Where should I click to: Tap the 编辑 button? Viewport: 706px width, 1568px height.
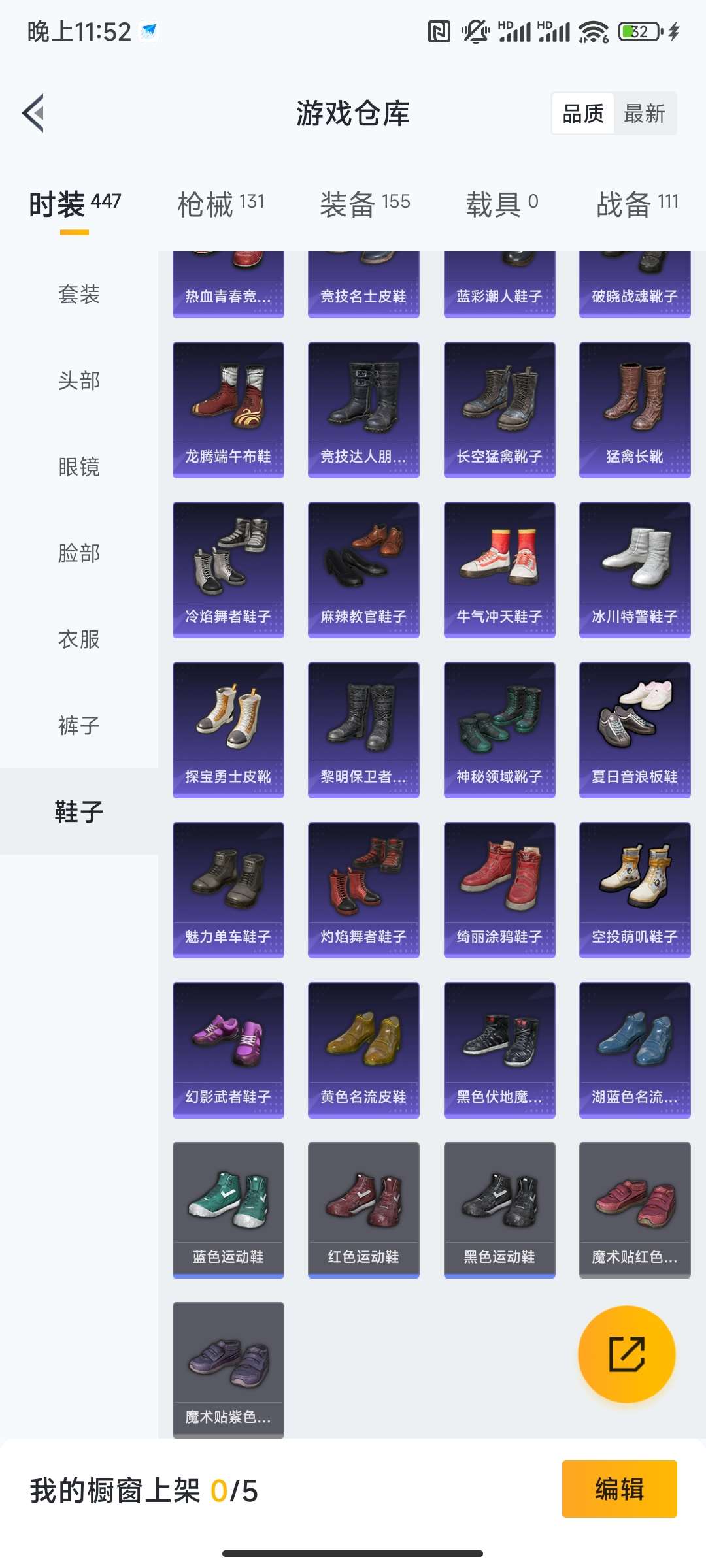click(x=619, y=1489)
